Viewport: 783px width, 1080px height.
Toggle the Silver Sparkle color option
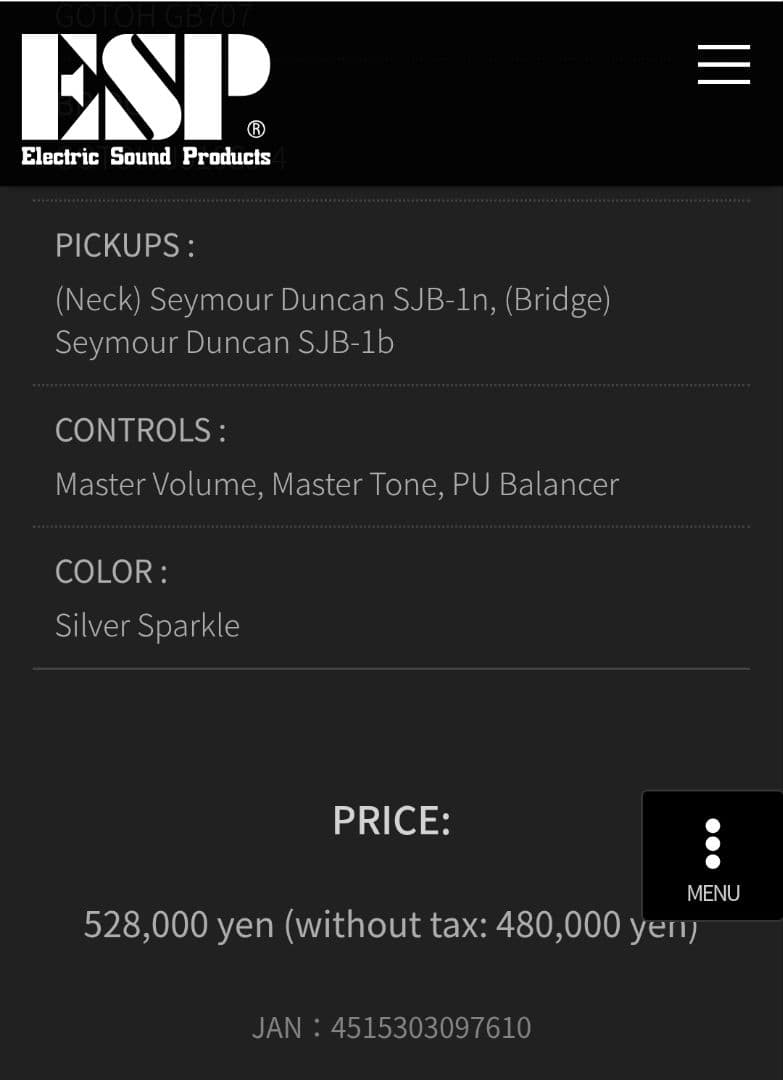(x=148, y=625)
